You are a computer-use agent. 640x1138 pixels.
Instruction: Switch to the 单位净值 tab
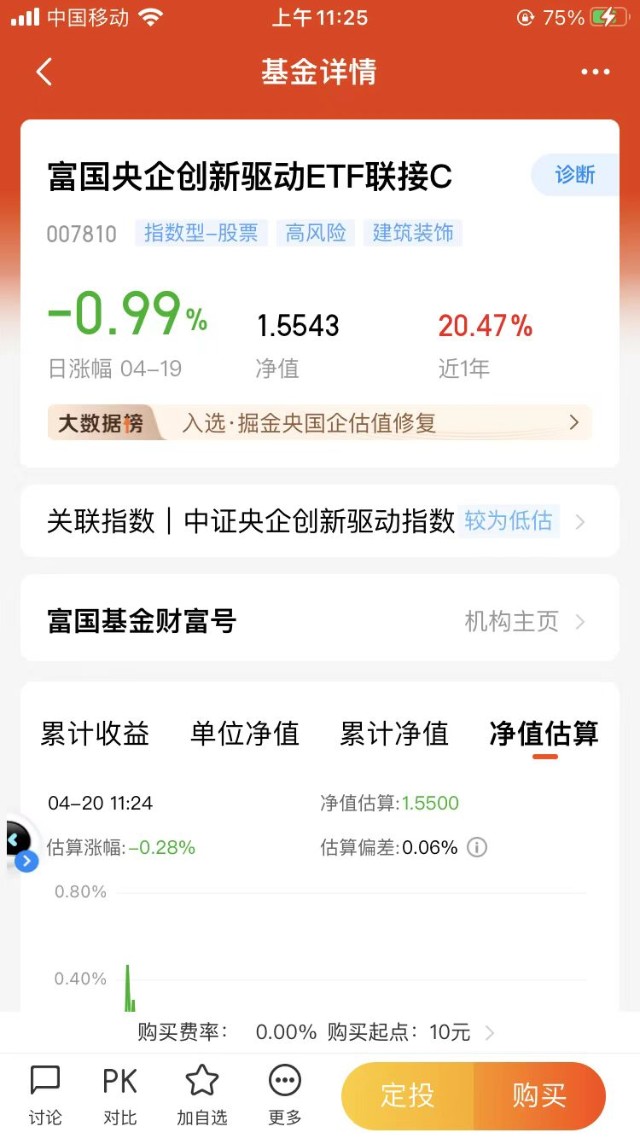click(x=245, y=734)
